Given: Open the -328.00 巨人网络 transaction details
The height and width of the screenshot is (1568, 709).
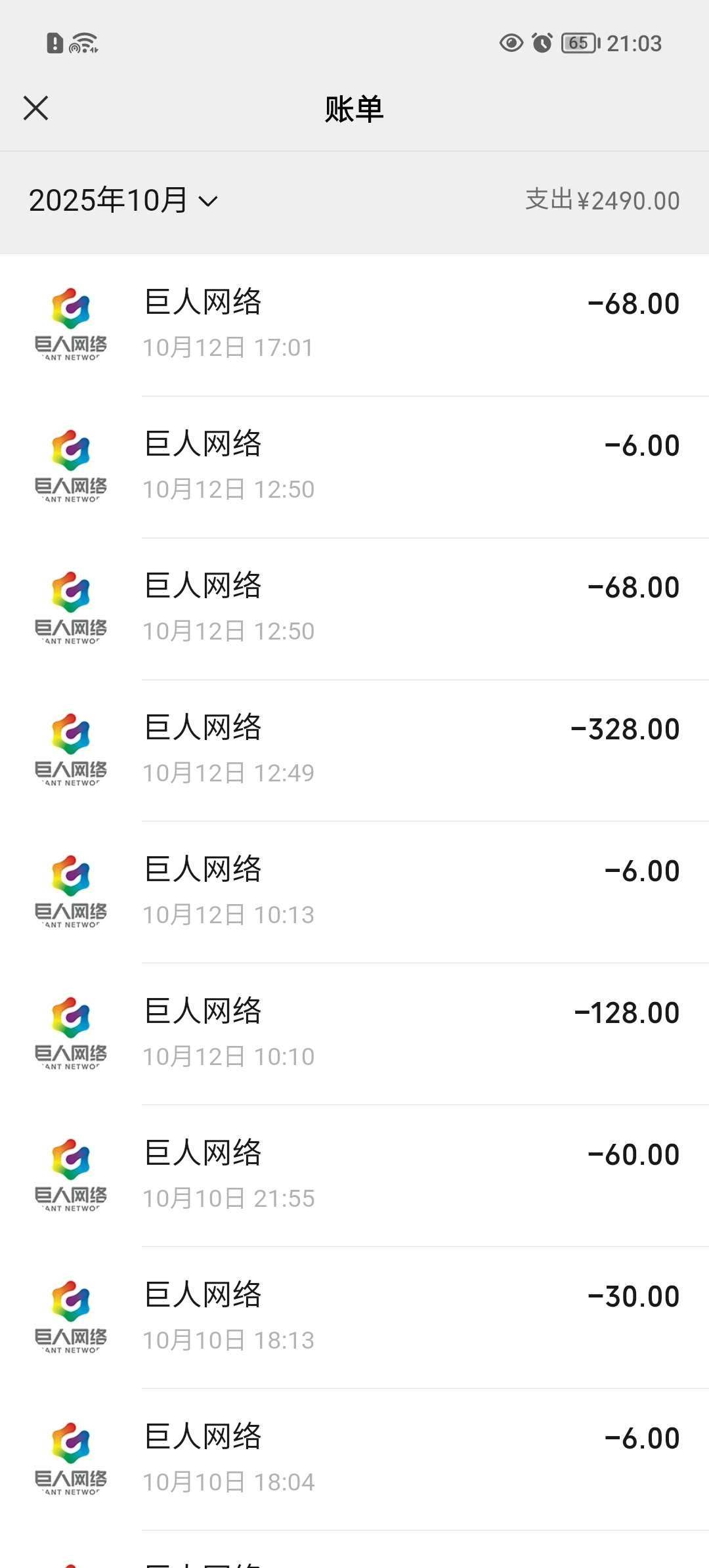Looking at the screenshot, I should (x=354, y=749).
